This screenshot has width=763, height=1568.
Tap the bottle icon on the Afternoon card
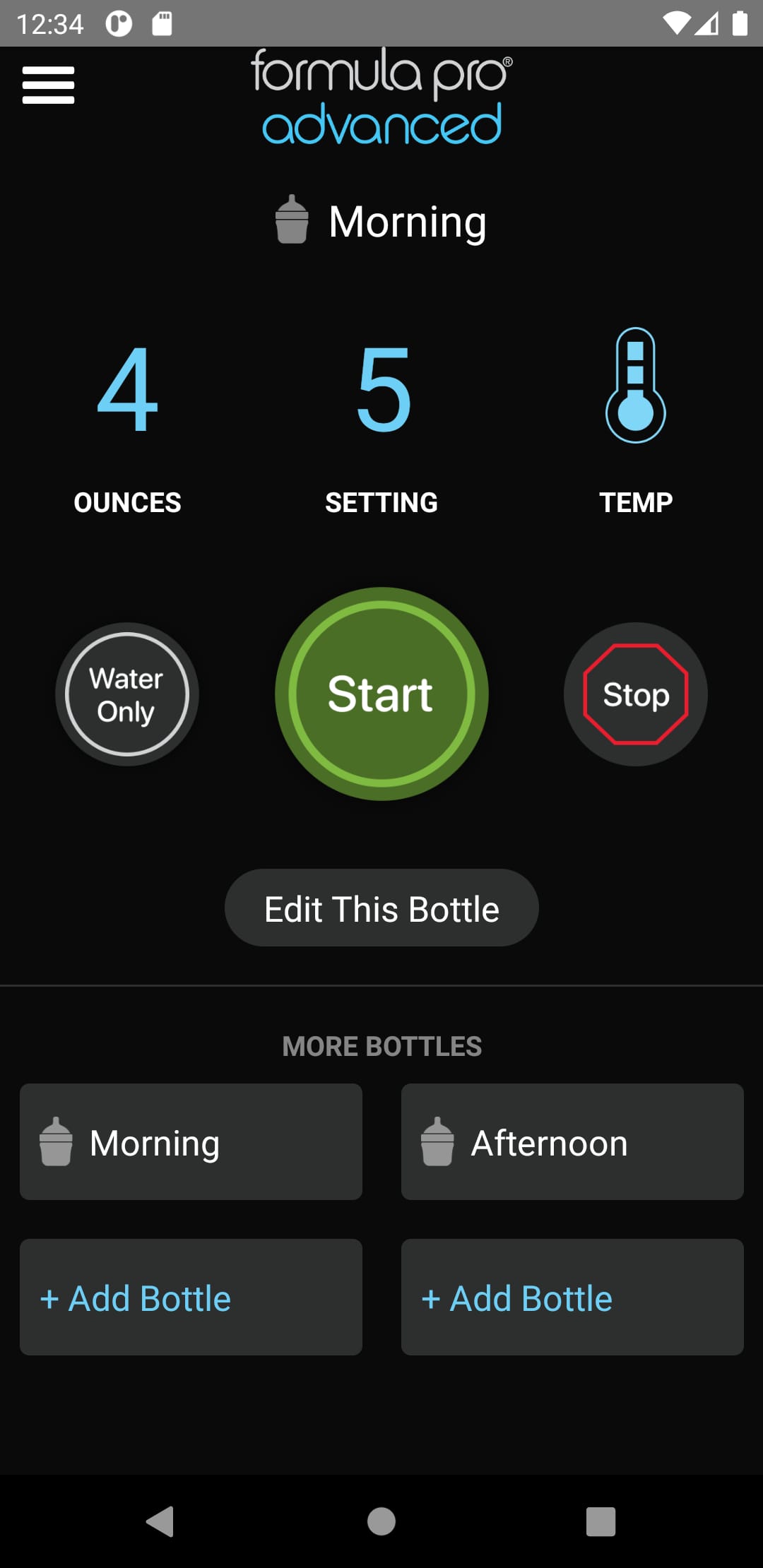click(x=438, y=1141)
